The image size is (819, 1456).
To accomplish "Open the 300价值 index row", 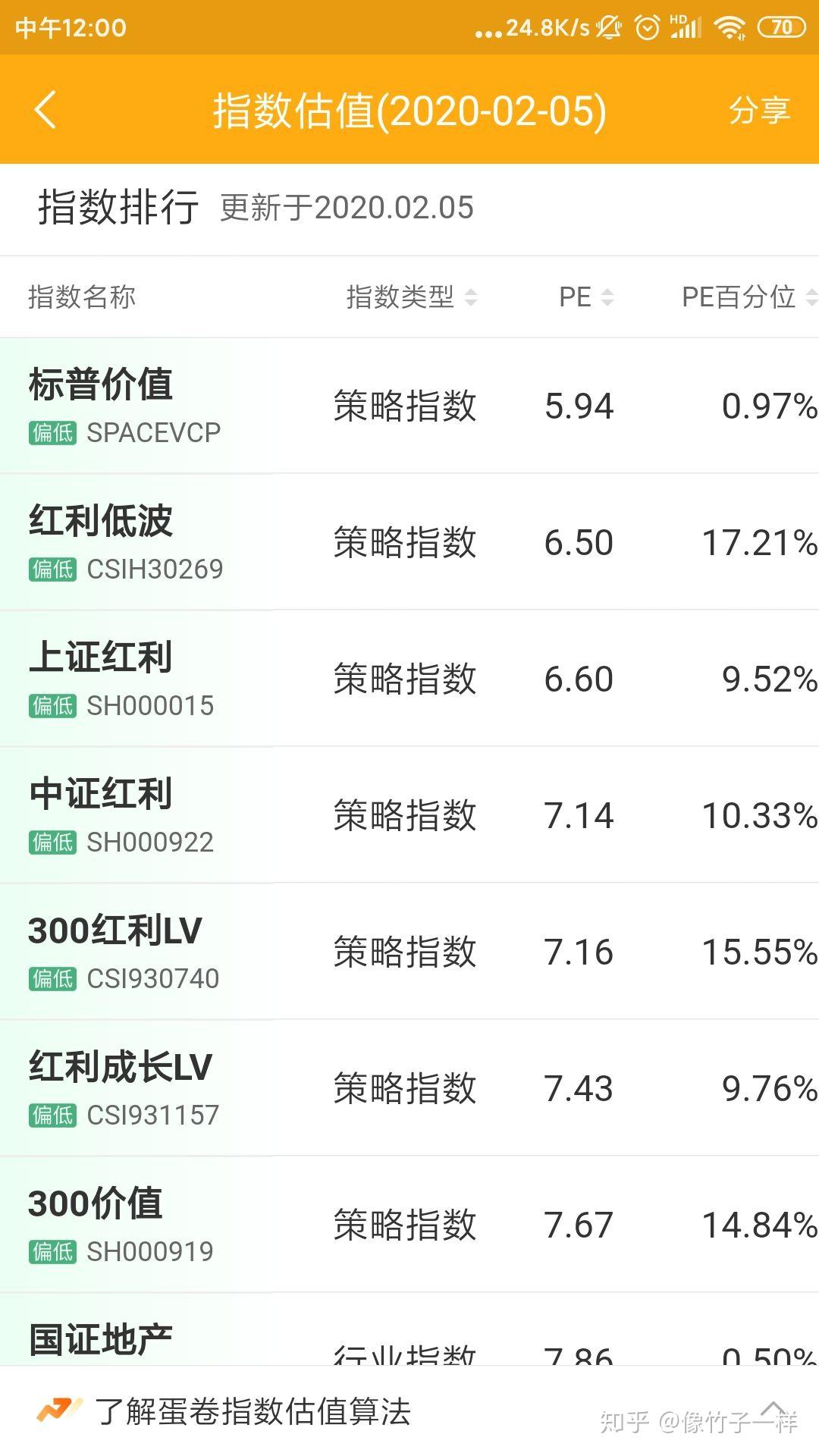I will (x=409, y=1225).
